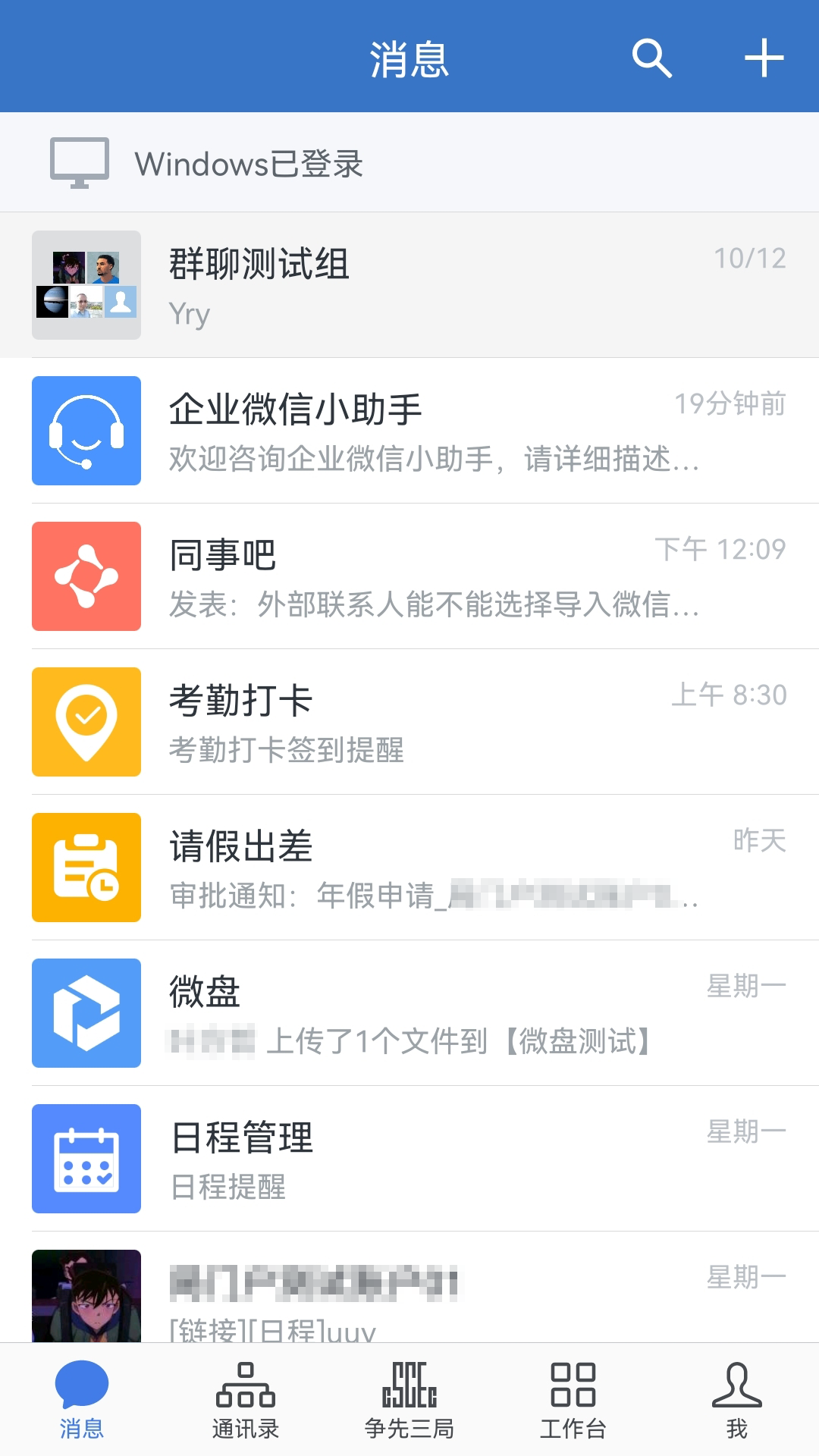This screenshot has height=1456, width=819.
Task: Open the 日程管理 calendar icon
Action: [86, 1160]
